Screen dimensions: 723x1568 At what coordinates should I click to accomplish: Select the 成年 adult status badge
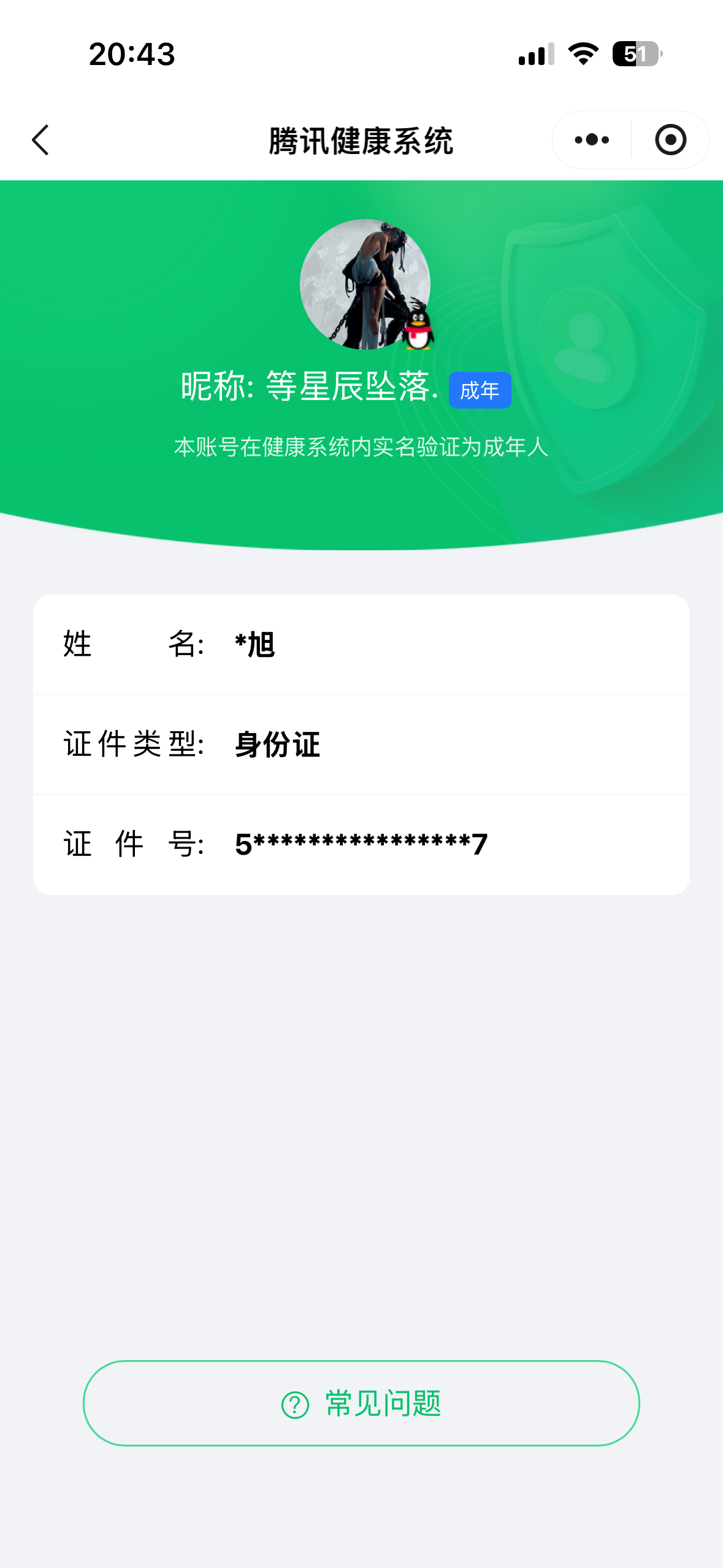point(480,389)
